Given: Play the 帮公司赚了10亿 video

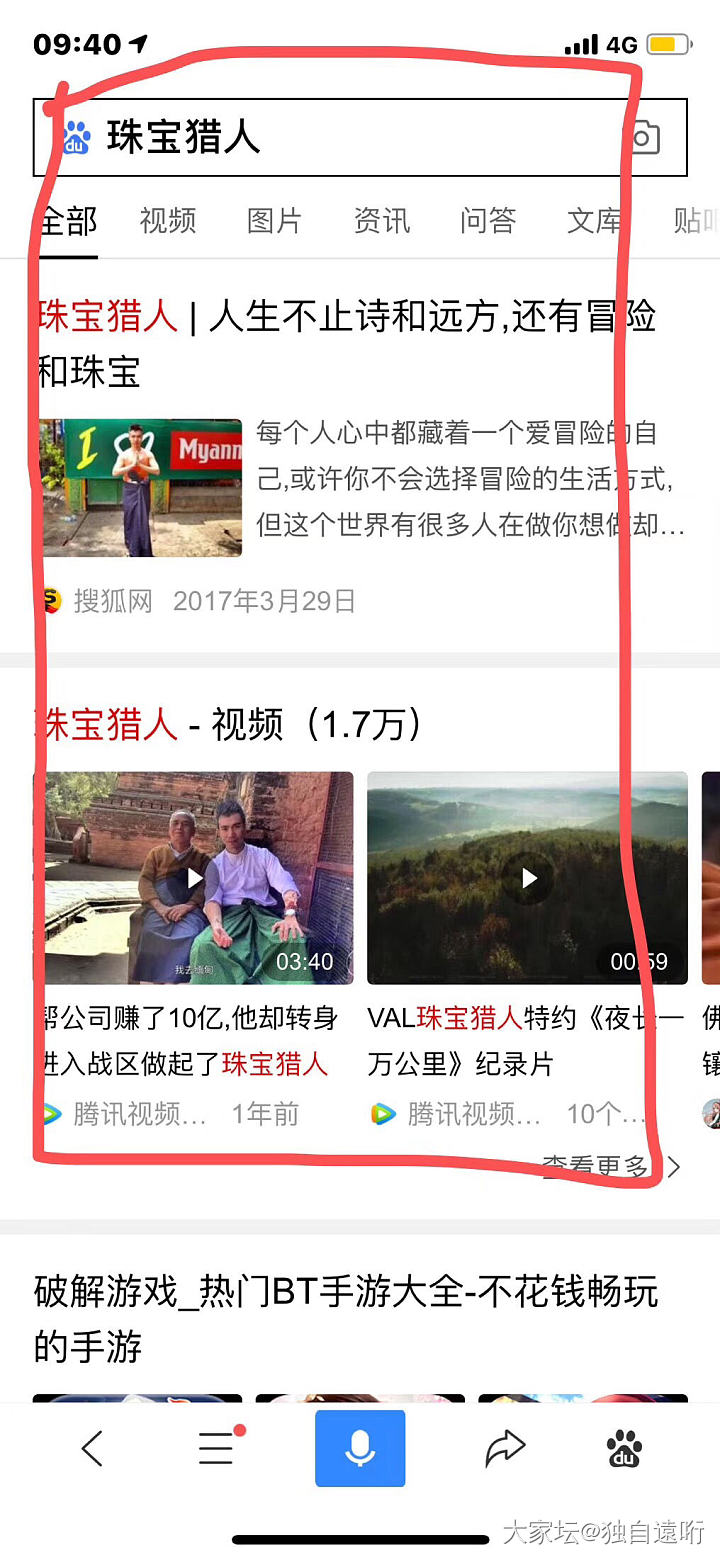Looking at the screenshot, I should pyautogui.click(x=194, y=878).
